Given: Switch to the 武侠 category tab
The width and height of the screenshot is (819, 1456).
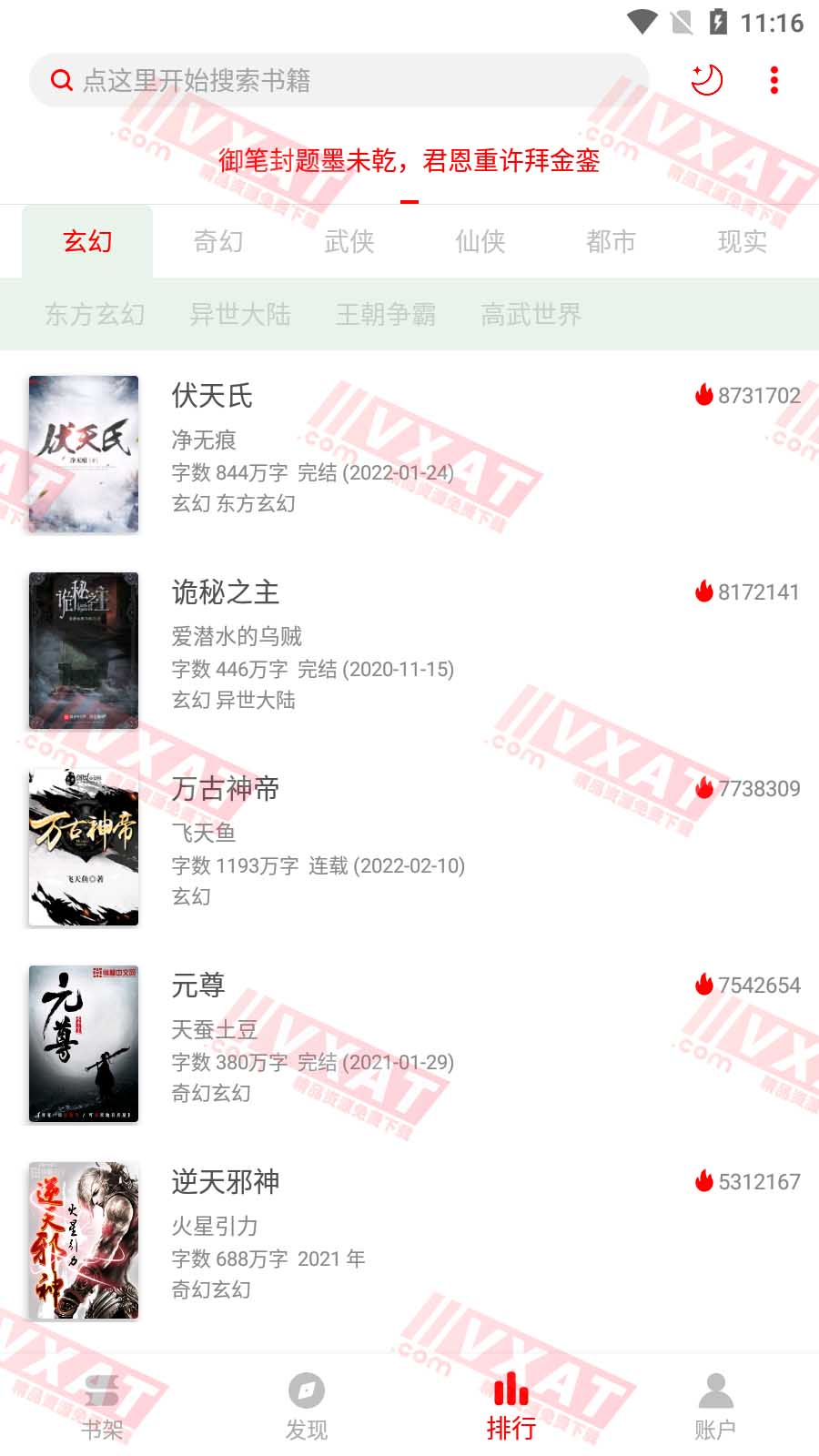Looking at the screenshot, I should [x=349, y=242].
